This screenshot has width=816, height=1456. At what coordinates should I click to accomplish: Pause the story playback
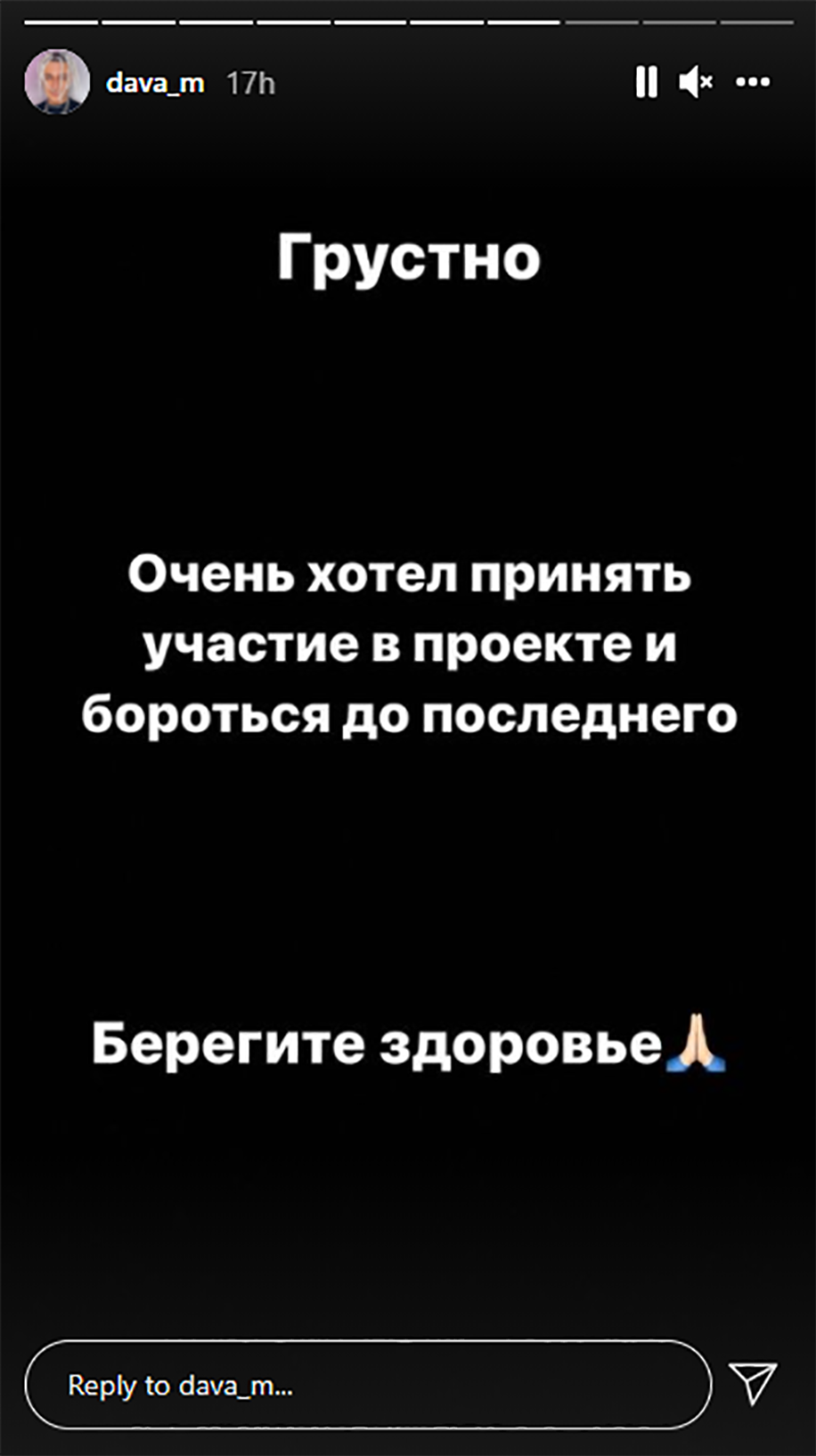point(646,82)
